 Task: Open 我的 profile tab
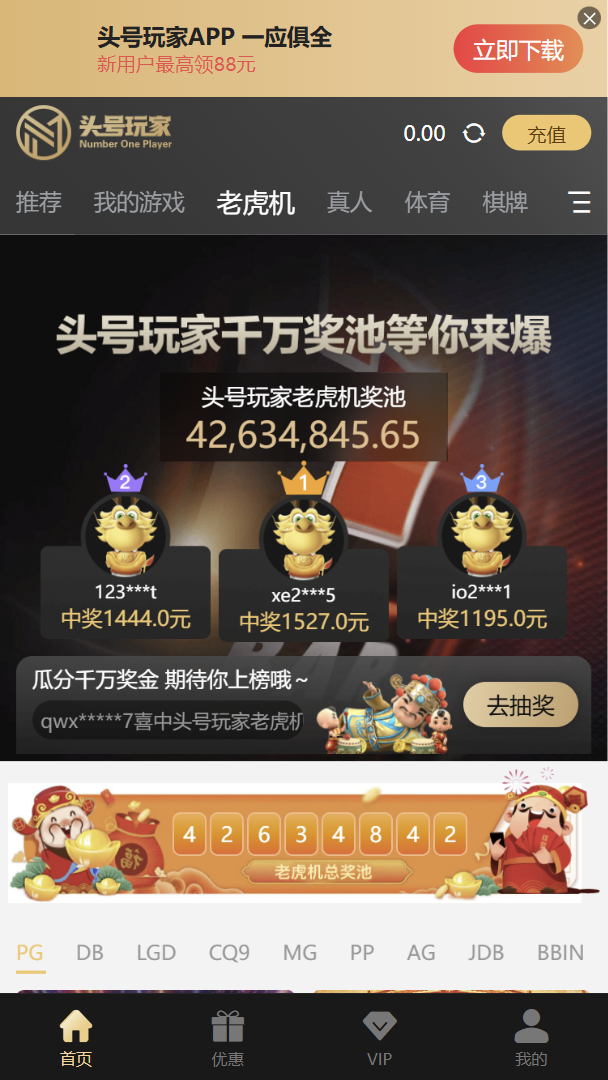[x=531, y=1038]
